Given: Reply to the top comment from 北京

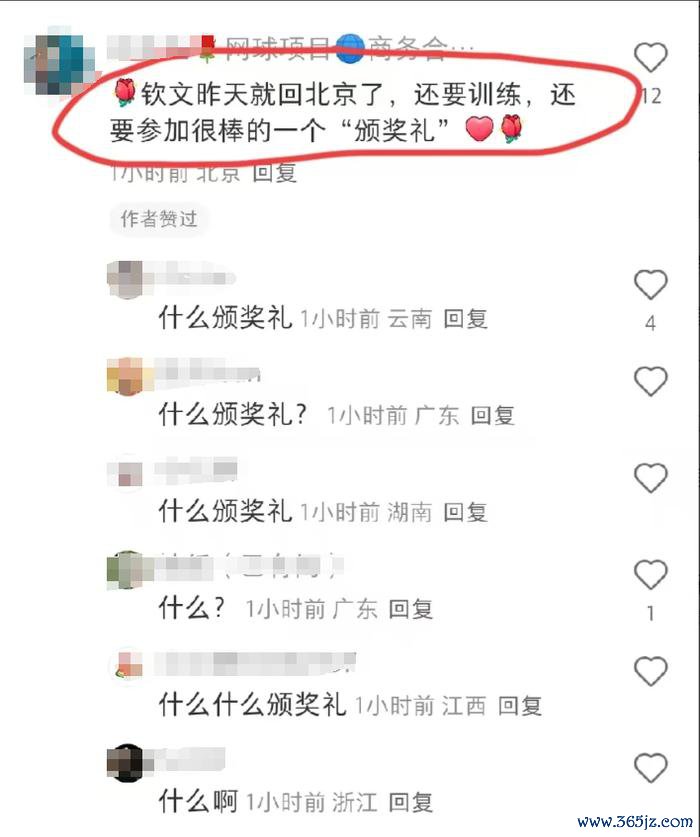Looking at the screenshot, I should 274,173.
